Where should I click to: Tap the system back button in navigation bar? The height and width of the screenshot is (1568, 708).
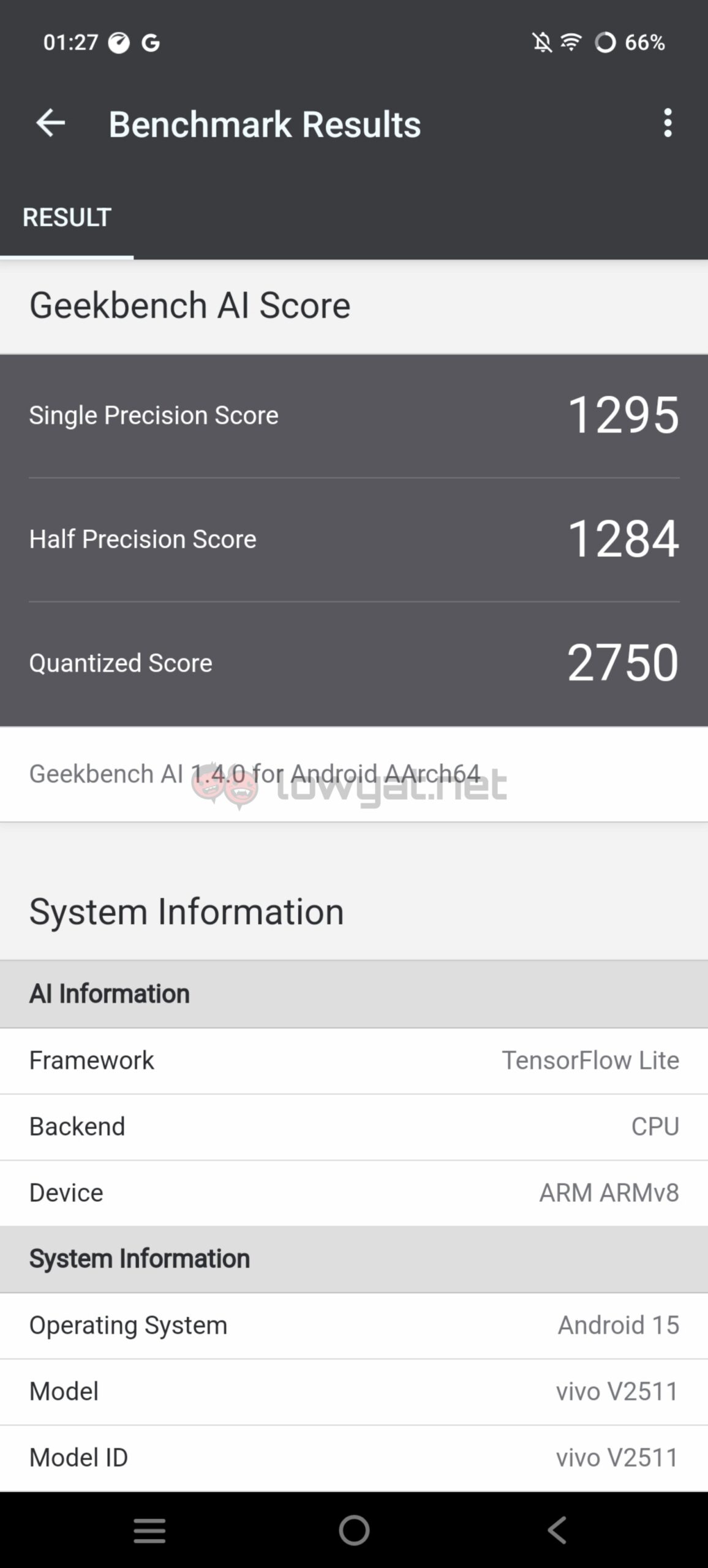pyautogui.click(x=557, y=1530)
